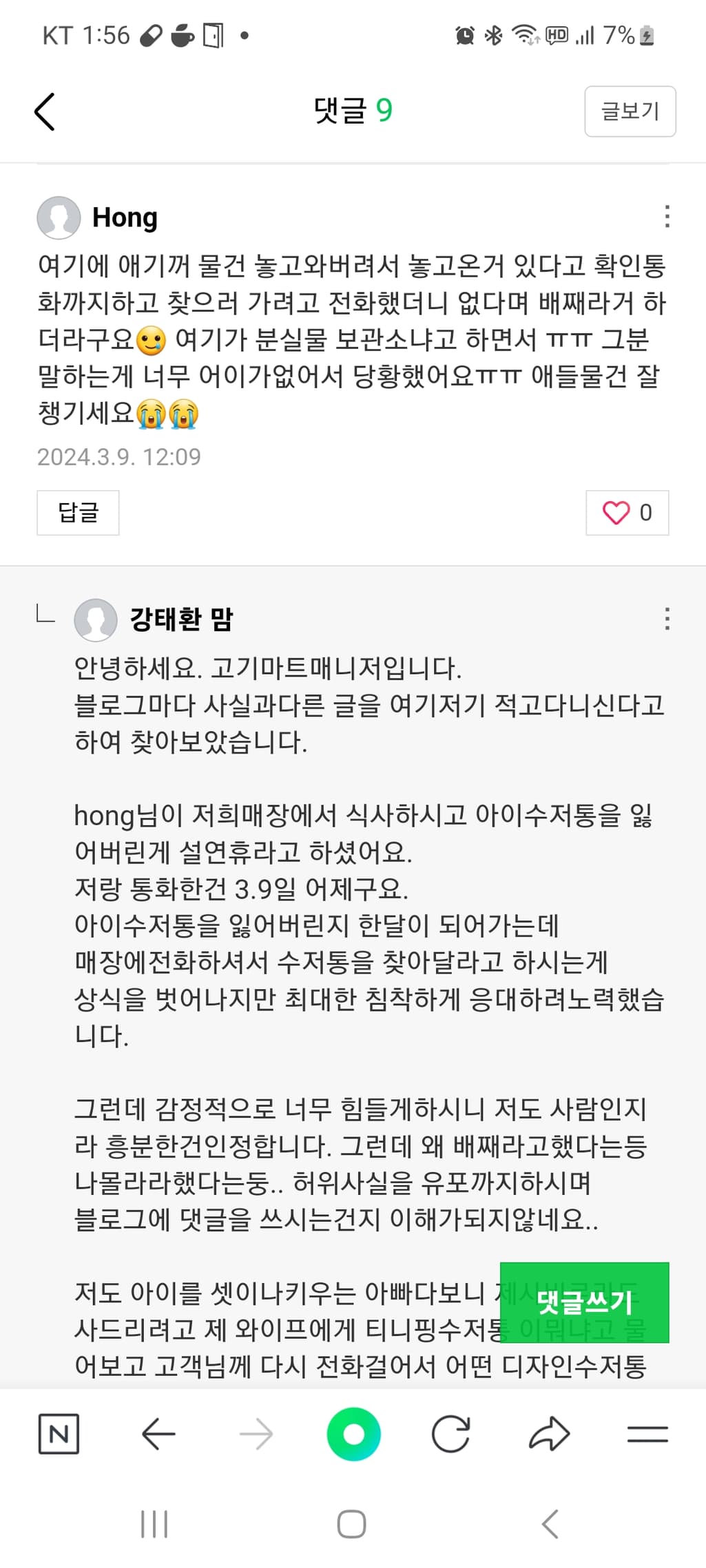The height and width of the screenshot is (1568, 706).
Task: Tap 답글 to reply to Hong's comment
Action: click(78, 513)
